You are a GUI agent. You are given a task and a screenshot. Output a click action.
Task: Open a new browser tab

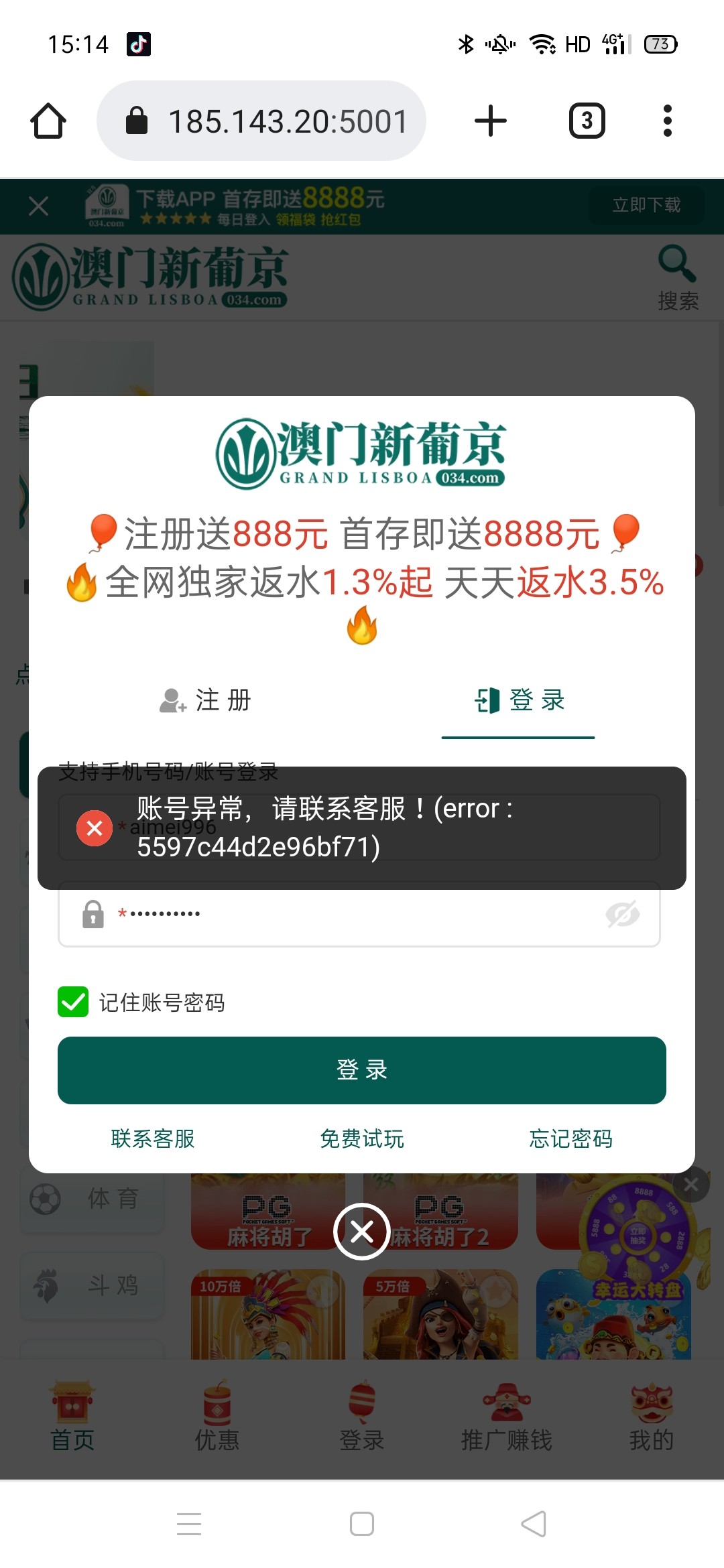pyautogui.click(x=491, y=121)
